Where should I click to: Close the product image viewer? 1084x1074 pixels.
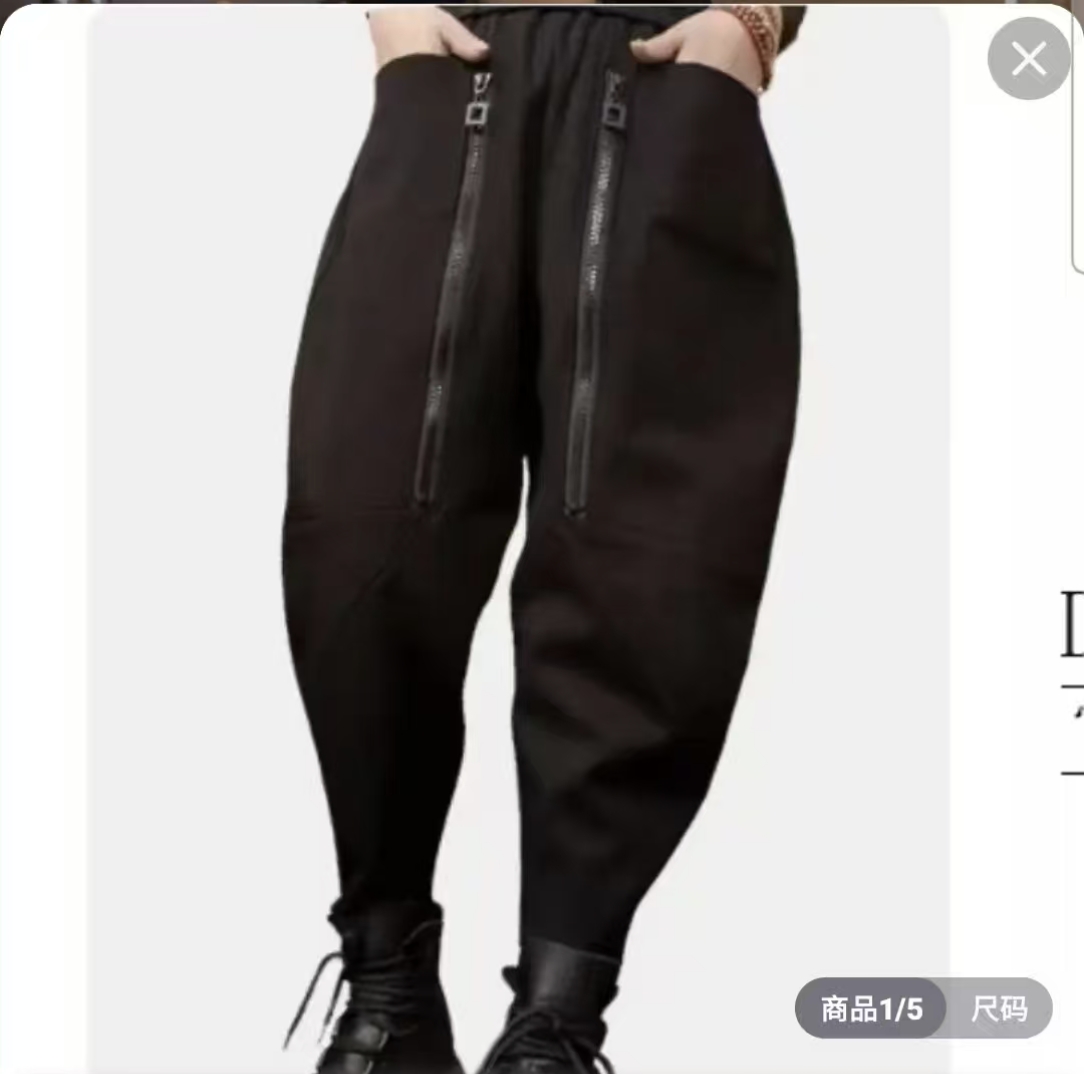[x=1028, y=59]
